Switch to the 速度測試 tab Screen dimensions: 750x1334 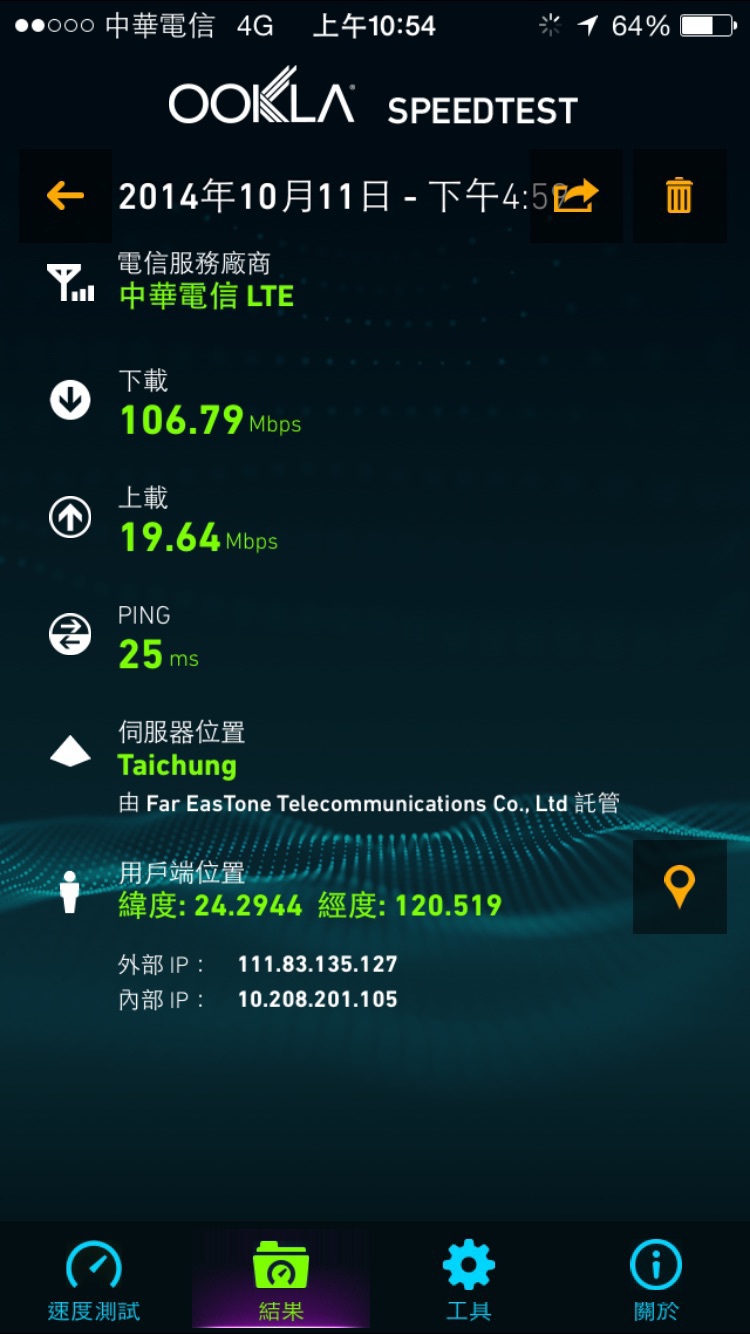tap(94, 1279)
